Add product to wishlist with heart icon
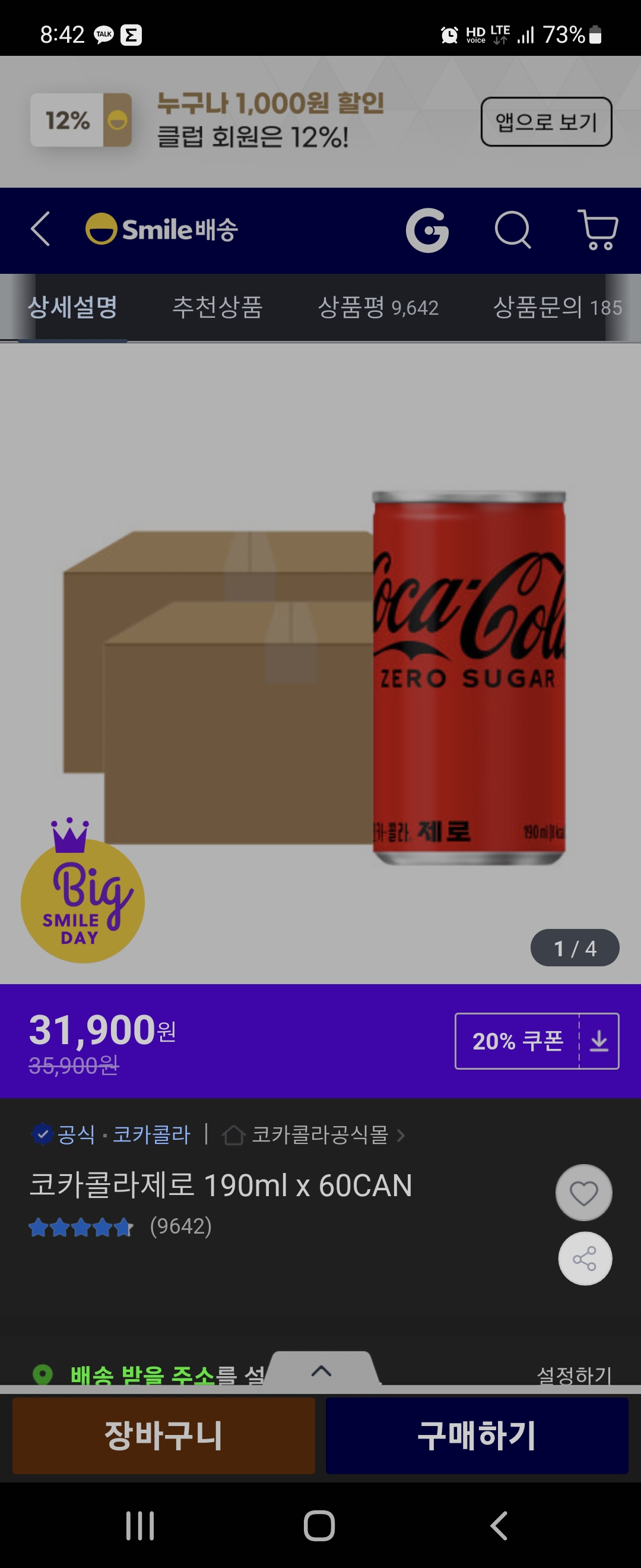Image resolution: width=641 pixels, height=1568 pixels. (x=583, y=1193)
